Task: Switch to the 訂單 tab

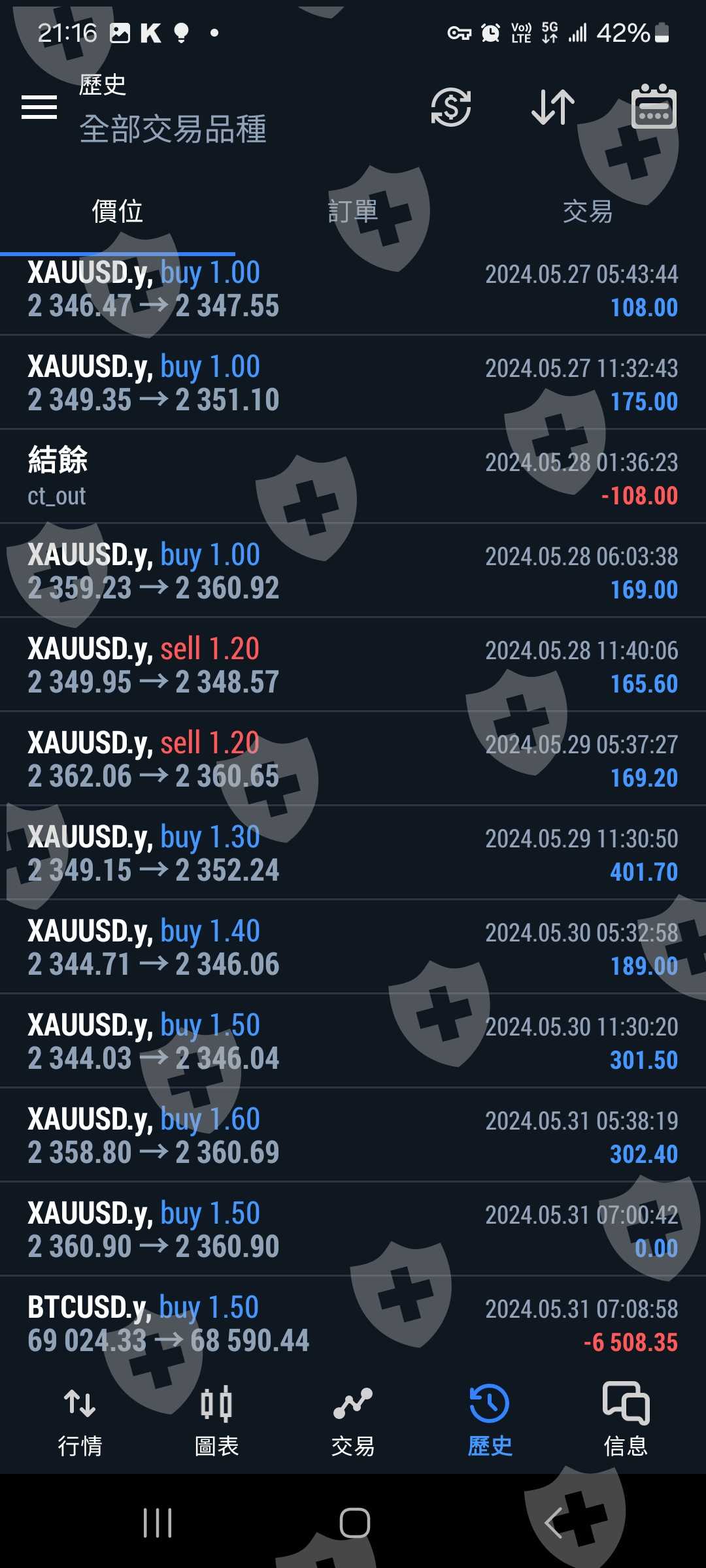Action: [x=353, y=212]
